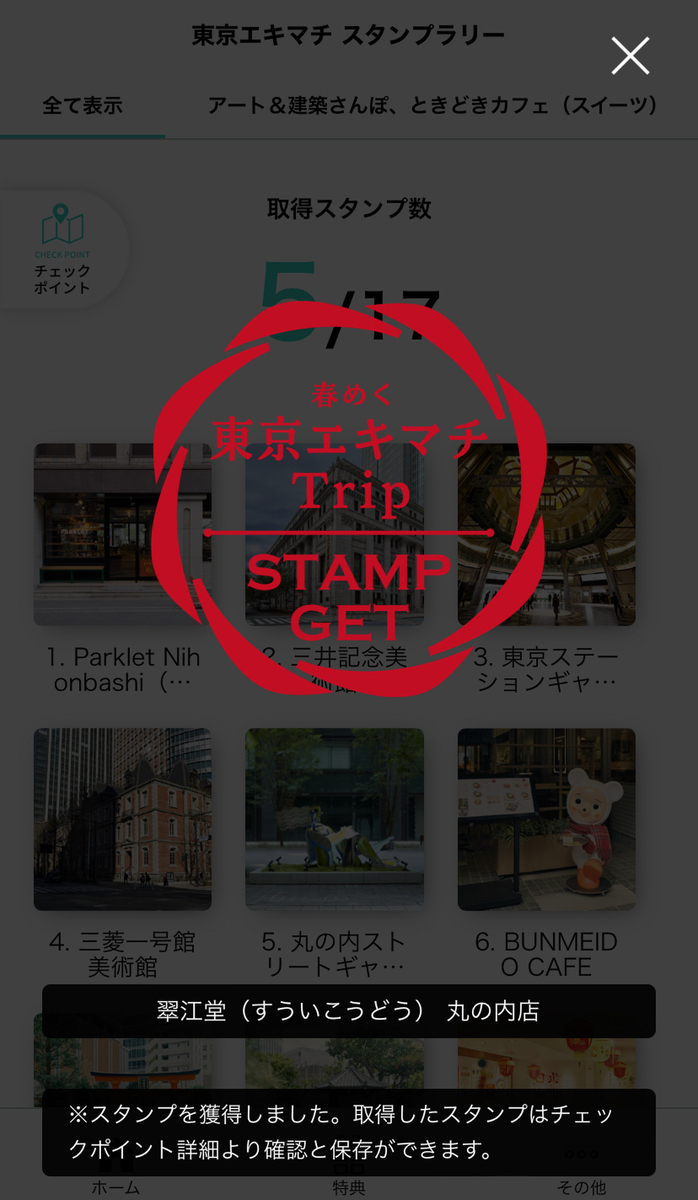Viewport: 698px width, 1200px height.
Task: Close the stamp get overlay
Action: [630, 56]
